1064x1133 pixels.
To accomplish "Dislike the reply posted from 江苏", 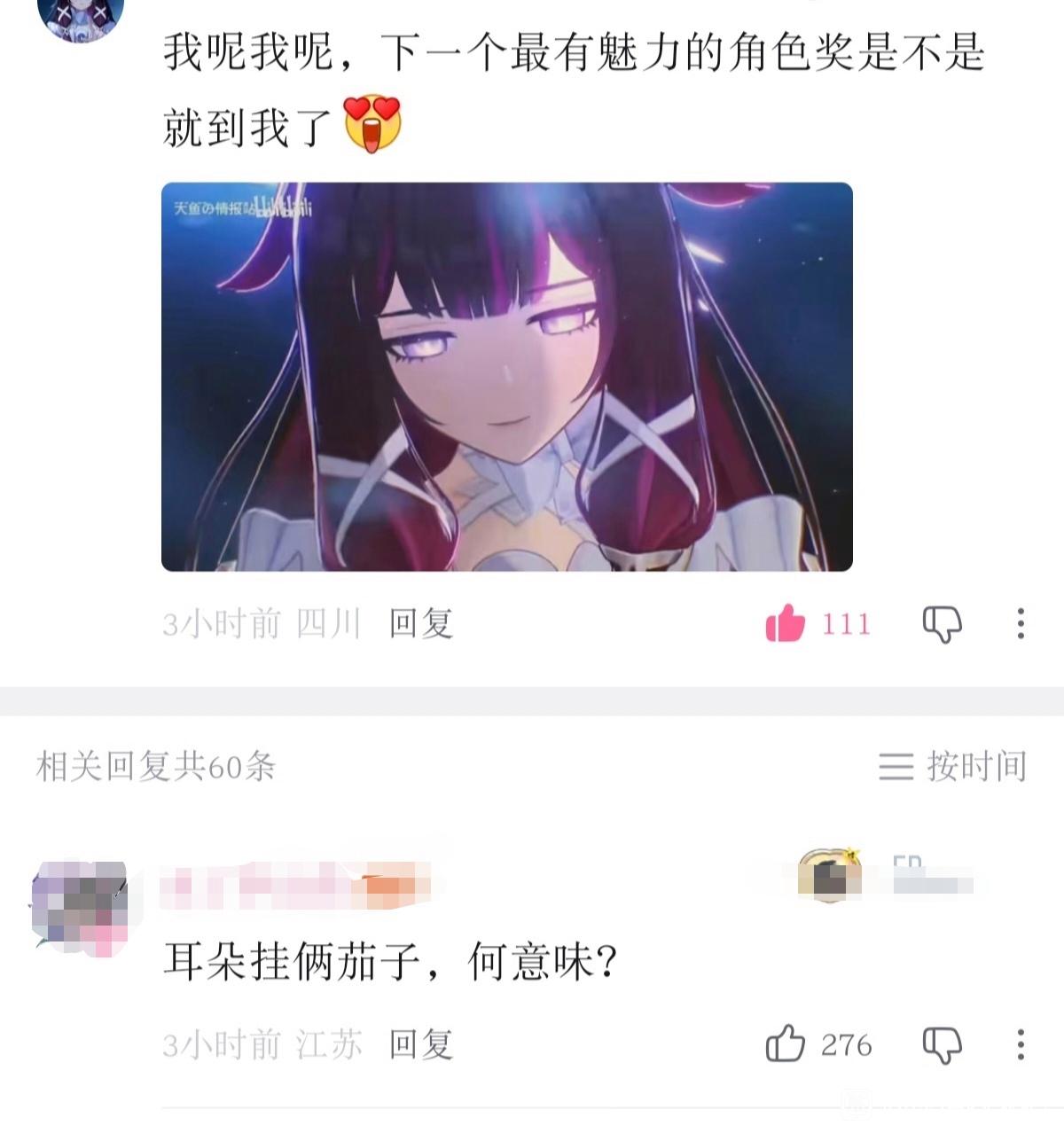I will [943, 1045].
